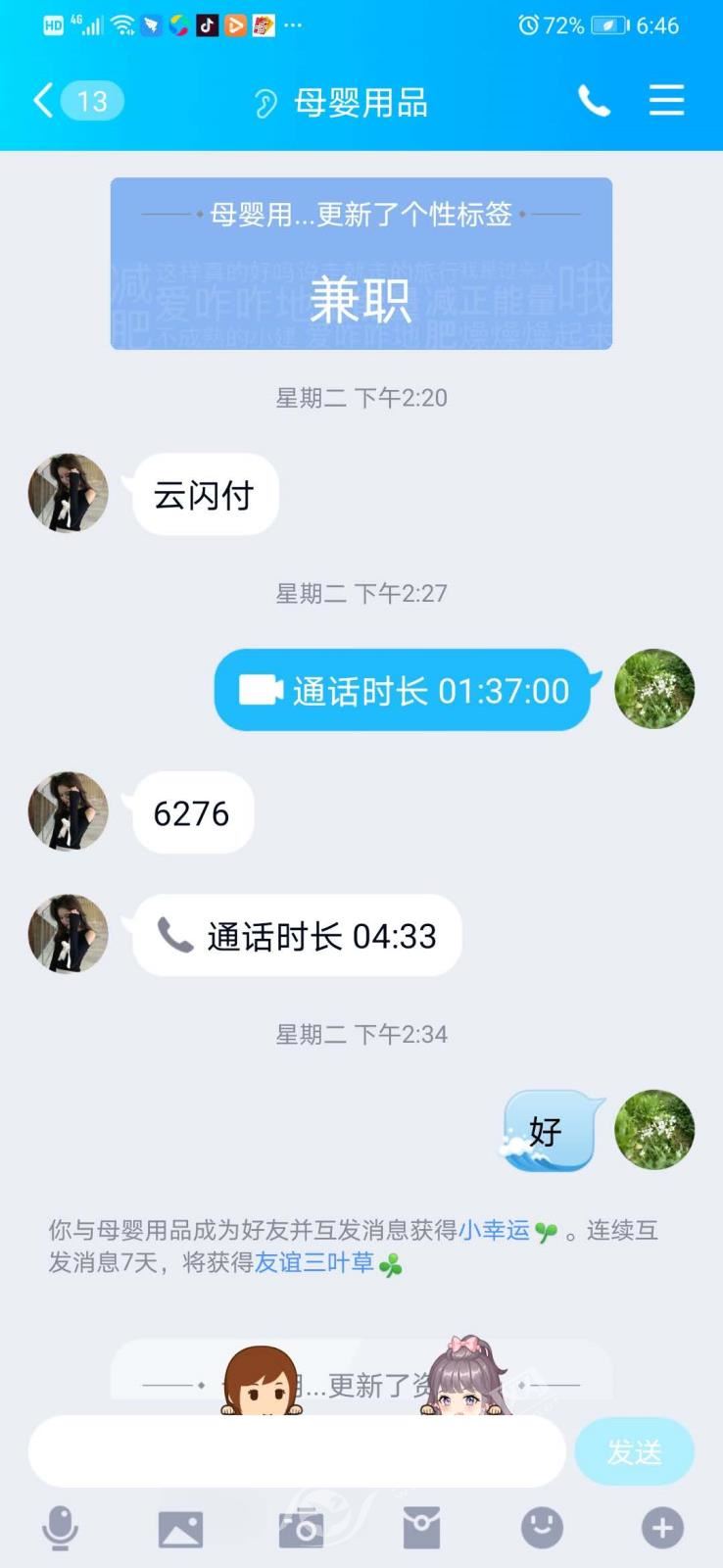Record a voice message with the microphone

60,1528
